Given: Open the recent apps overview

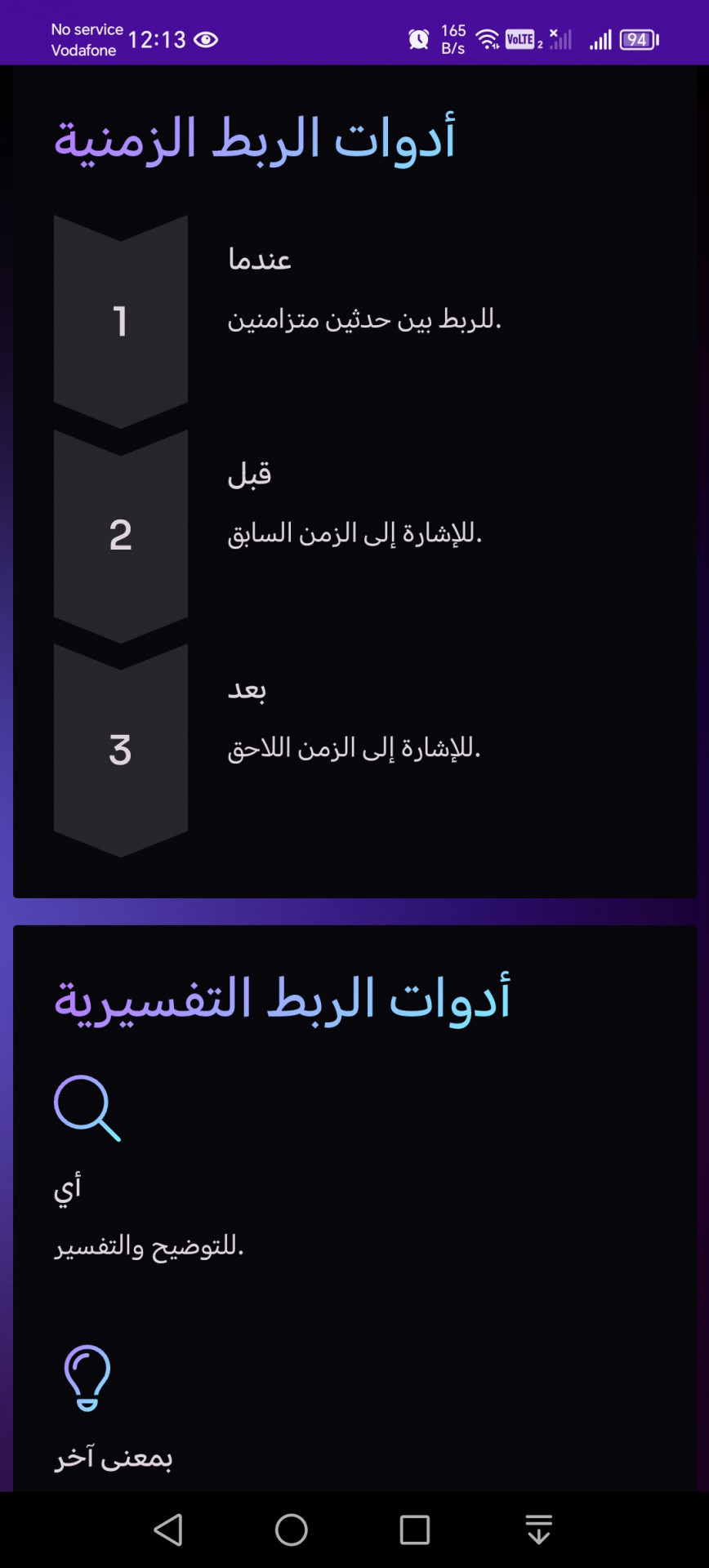Looking at the screenshot, I should pyautogui.click(x=415, y=1530).
